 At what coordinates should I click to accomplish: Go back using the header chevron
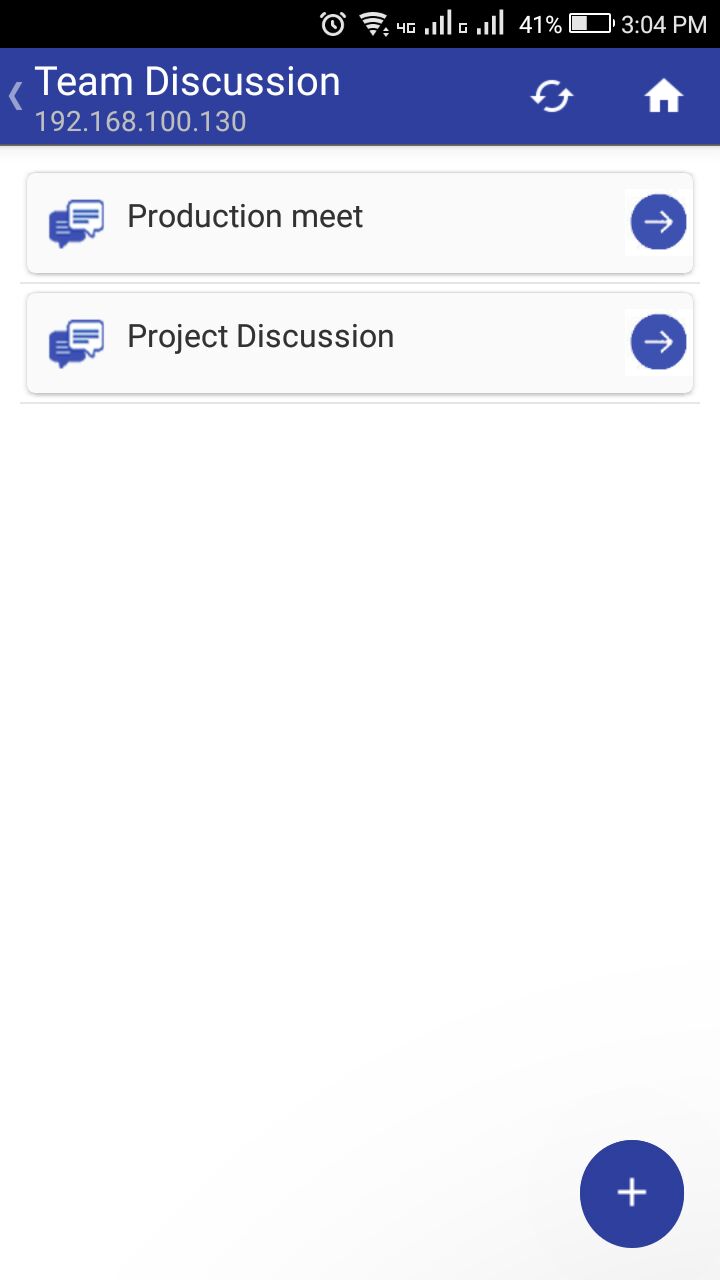click(x=15, y=96)
